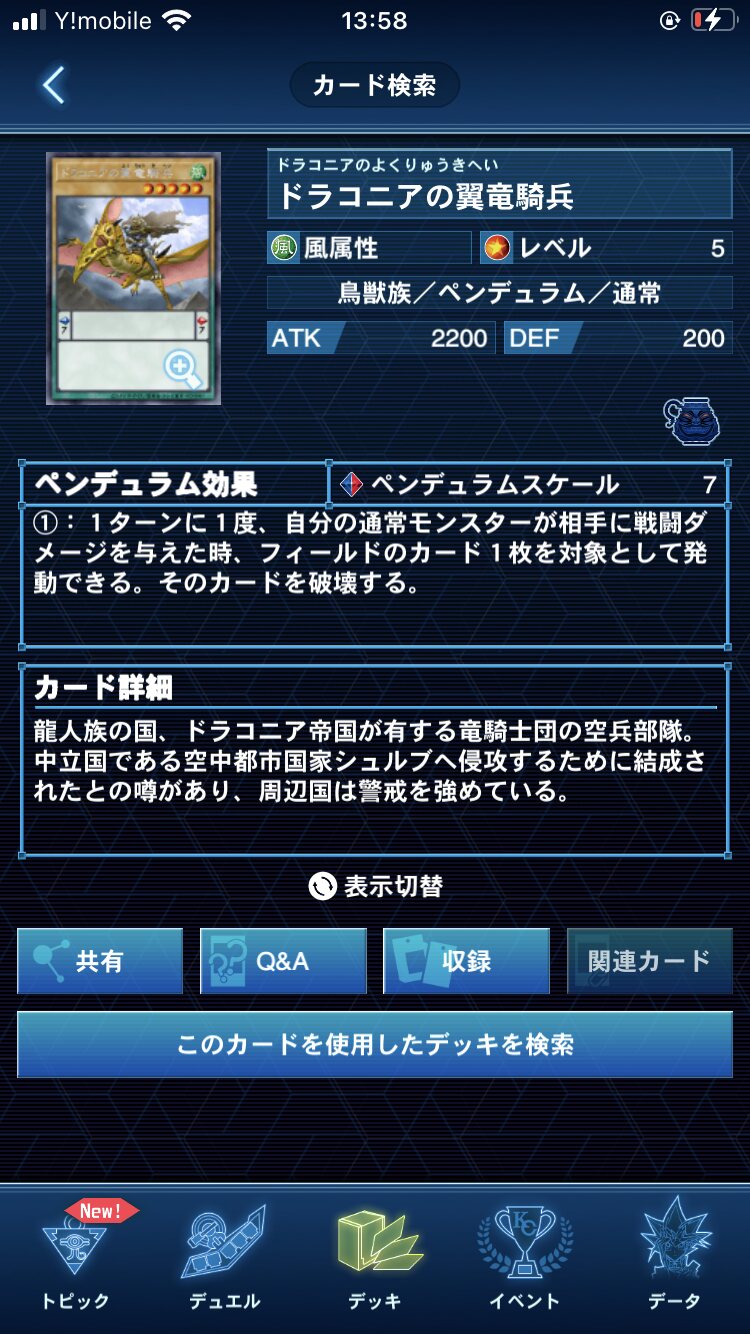Image resolution: width=750 pixels, height=1334 pixels.
Task: Tap the blue pot icon below DEF
Action: click(x=692, y=421)
